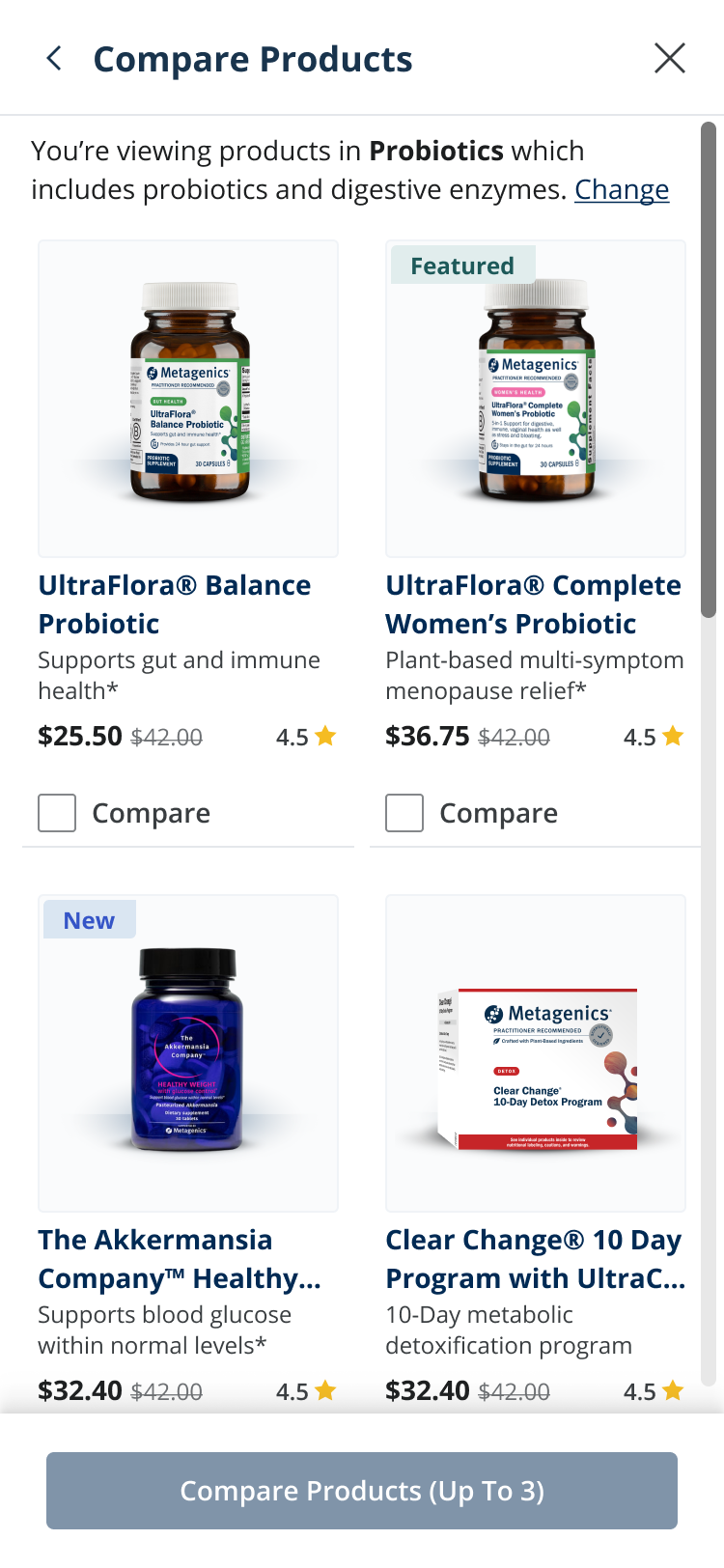This screenshot has width=724, height=1568.
Task: Check Compare for UltraFlora Complete Women's Probiotic
Action: coord(404,813)
